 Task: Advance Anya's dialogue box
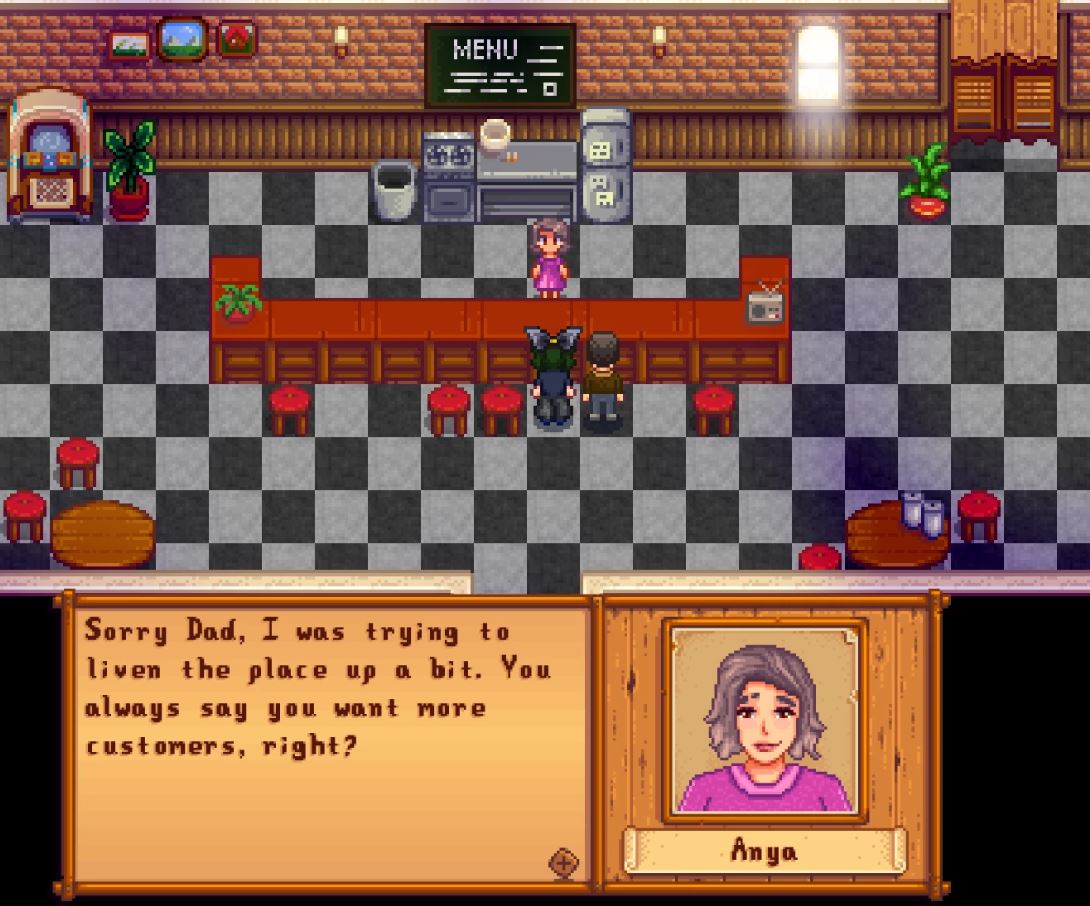tap(330, 740)
